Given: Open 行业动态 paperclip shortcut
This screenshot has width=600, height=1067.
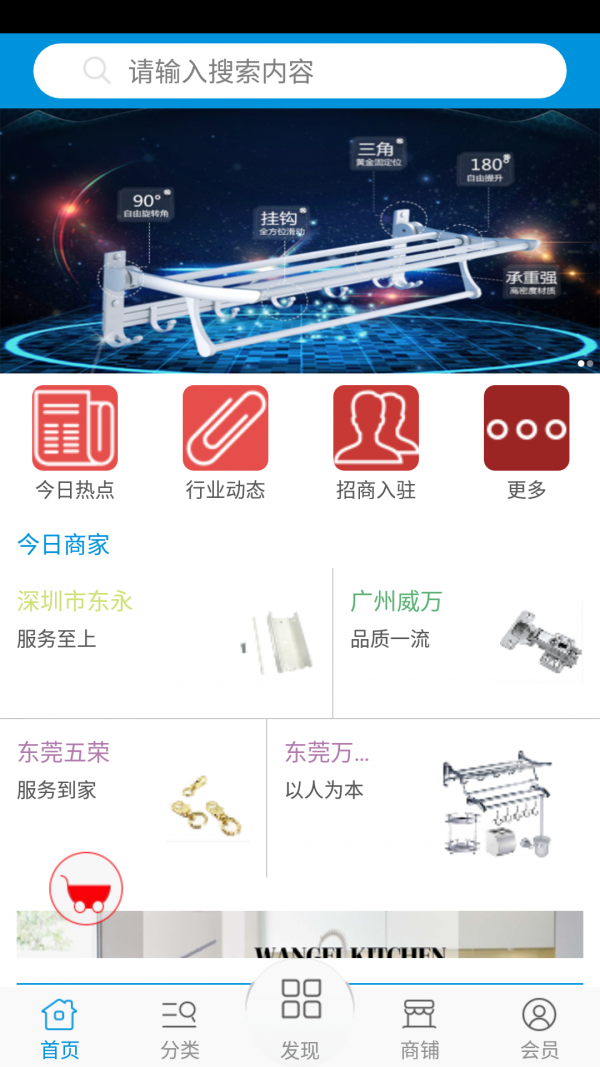Looking at the screenshot, I should [x=225, y=442].
